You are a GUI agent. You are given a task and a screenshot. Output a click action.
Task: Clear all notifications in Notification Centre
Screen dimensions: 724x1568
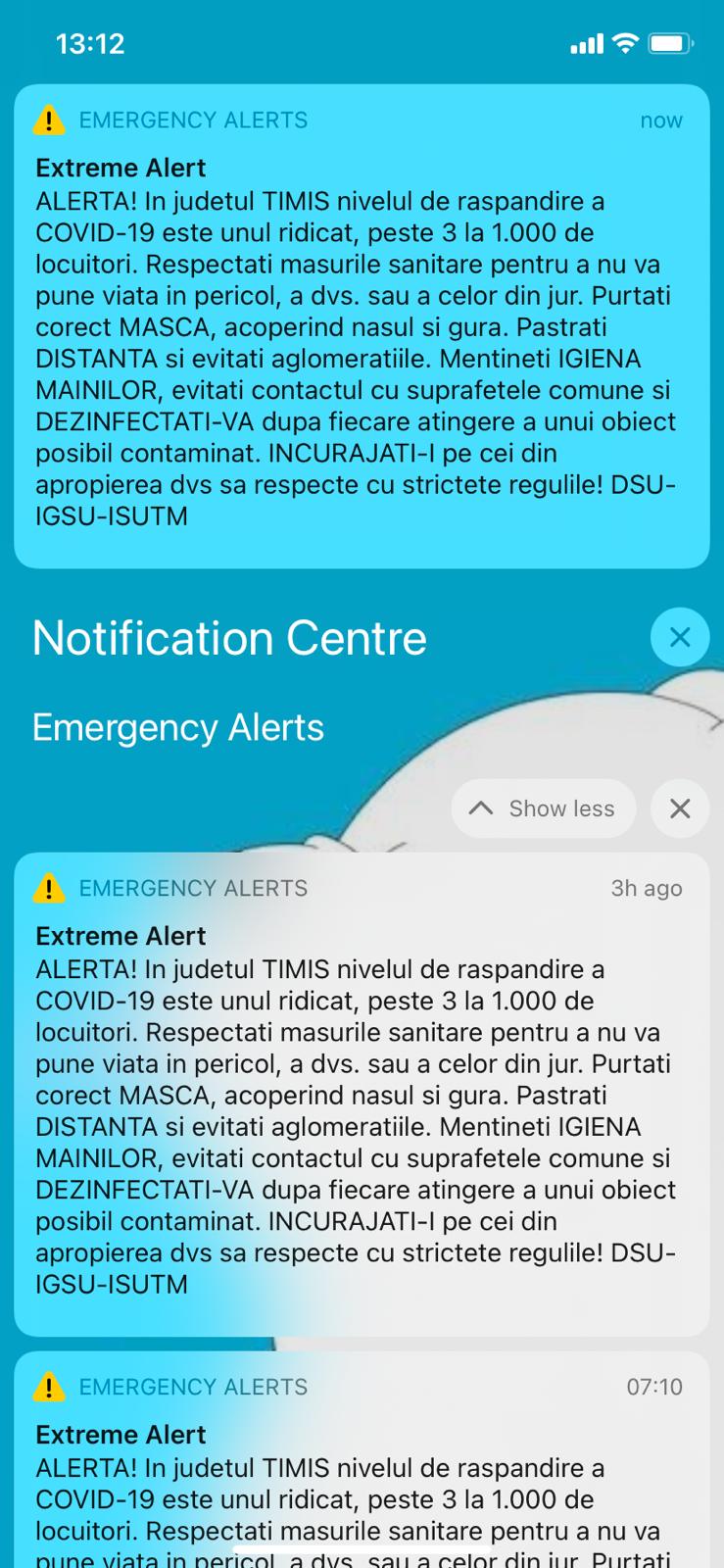[679, 638]
